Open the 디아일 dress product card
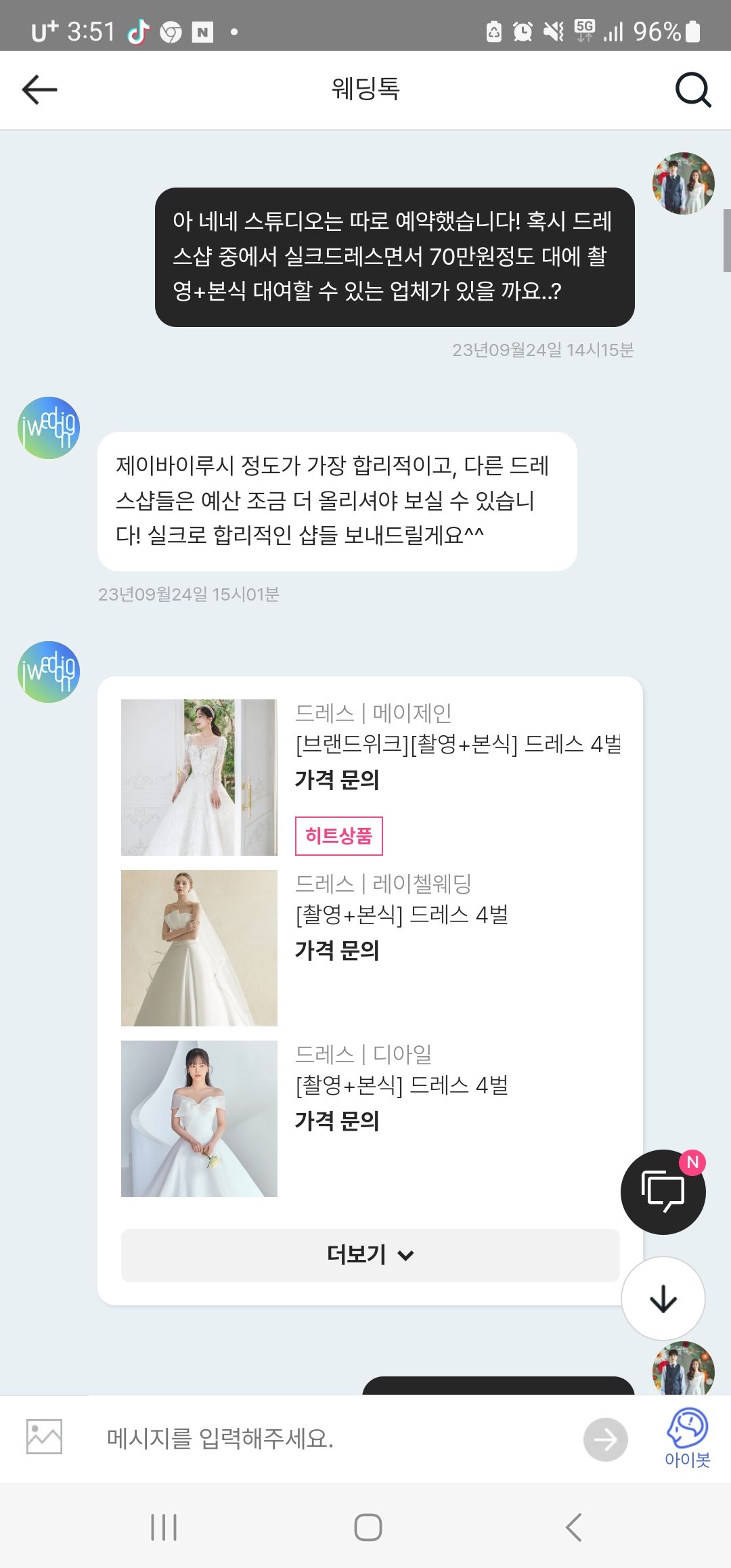Image resolution: width=731 pixels, height=1568 pixels. point(370,1118)
